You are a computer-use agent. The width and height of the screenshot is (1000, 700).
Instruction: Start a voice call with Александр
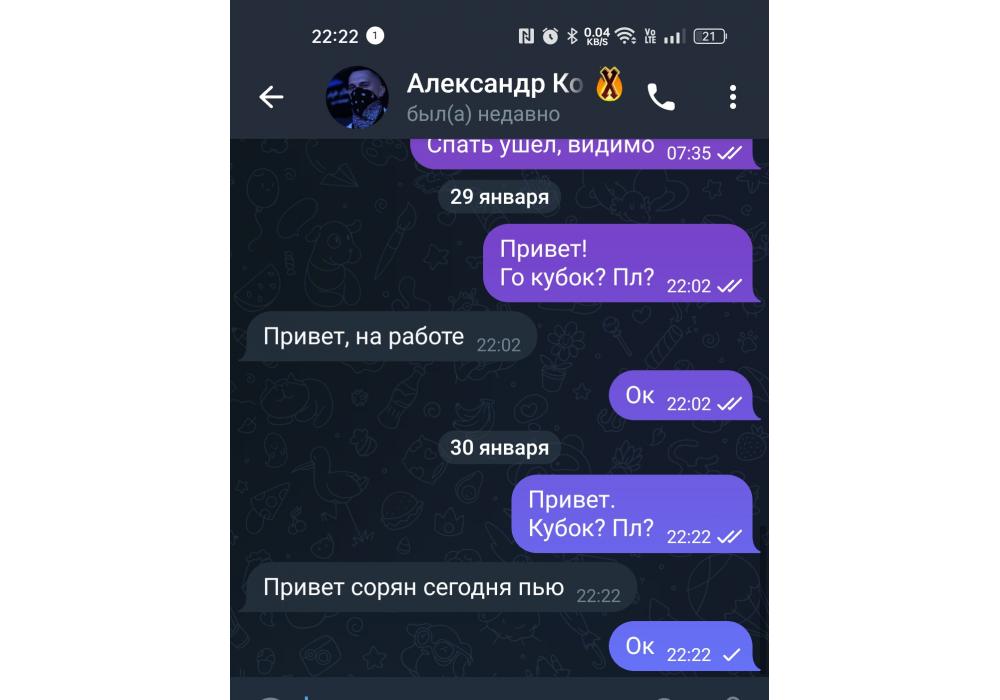[661, 97]
